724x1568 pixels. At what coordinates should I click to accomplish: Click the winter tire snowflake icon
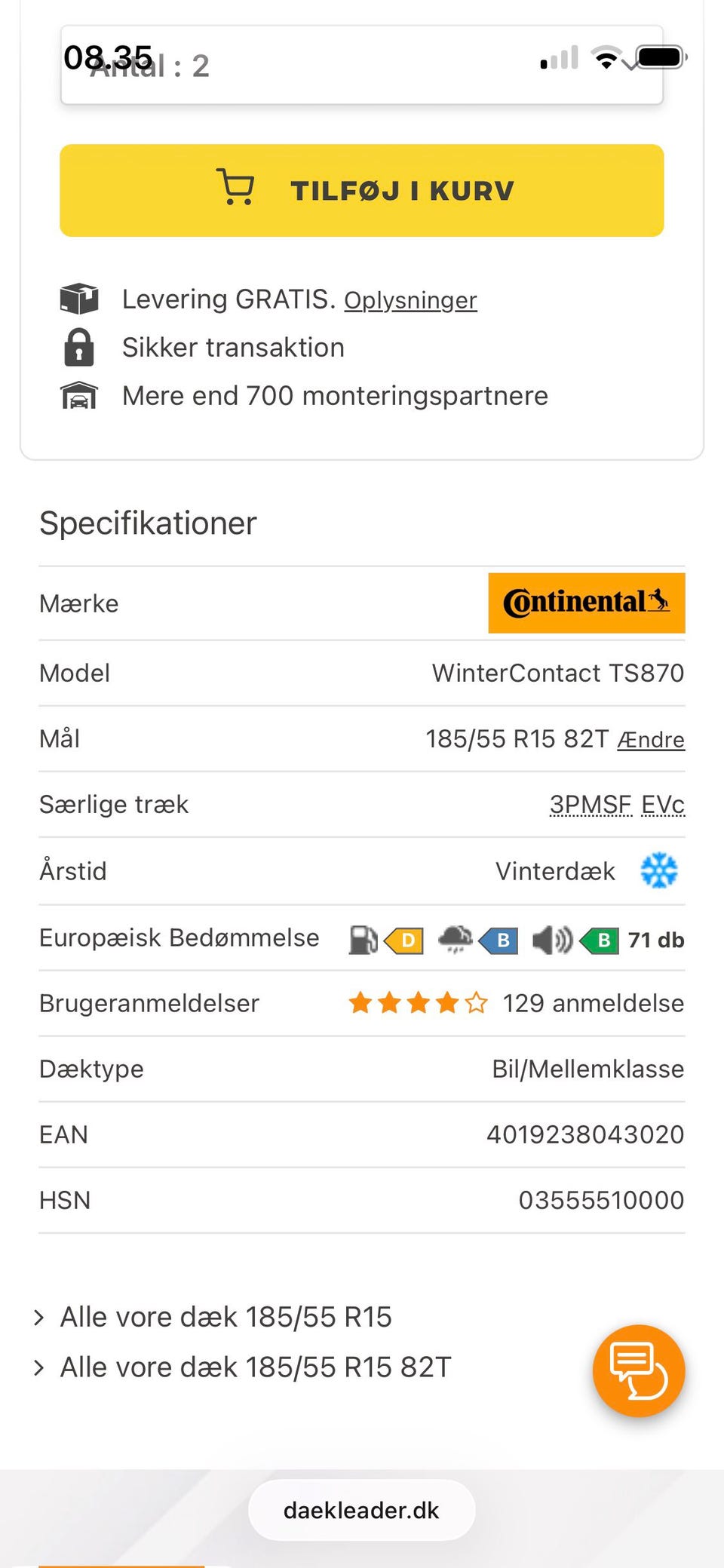tap(658, 870)
